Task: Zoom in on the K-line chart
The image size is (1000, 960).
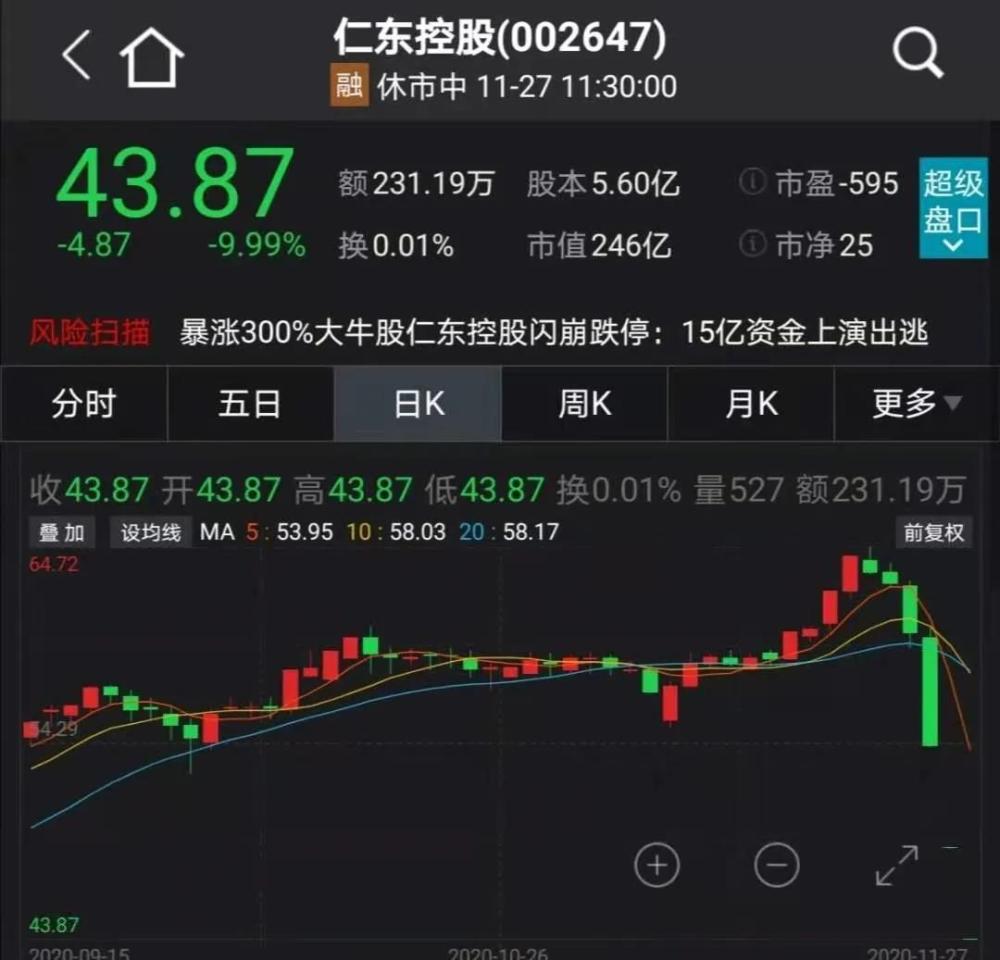Action: tap(657, 864)
